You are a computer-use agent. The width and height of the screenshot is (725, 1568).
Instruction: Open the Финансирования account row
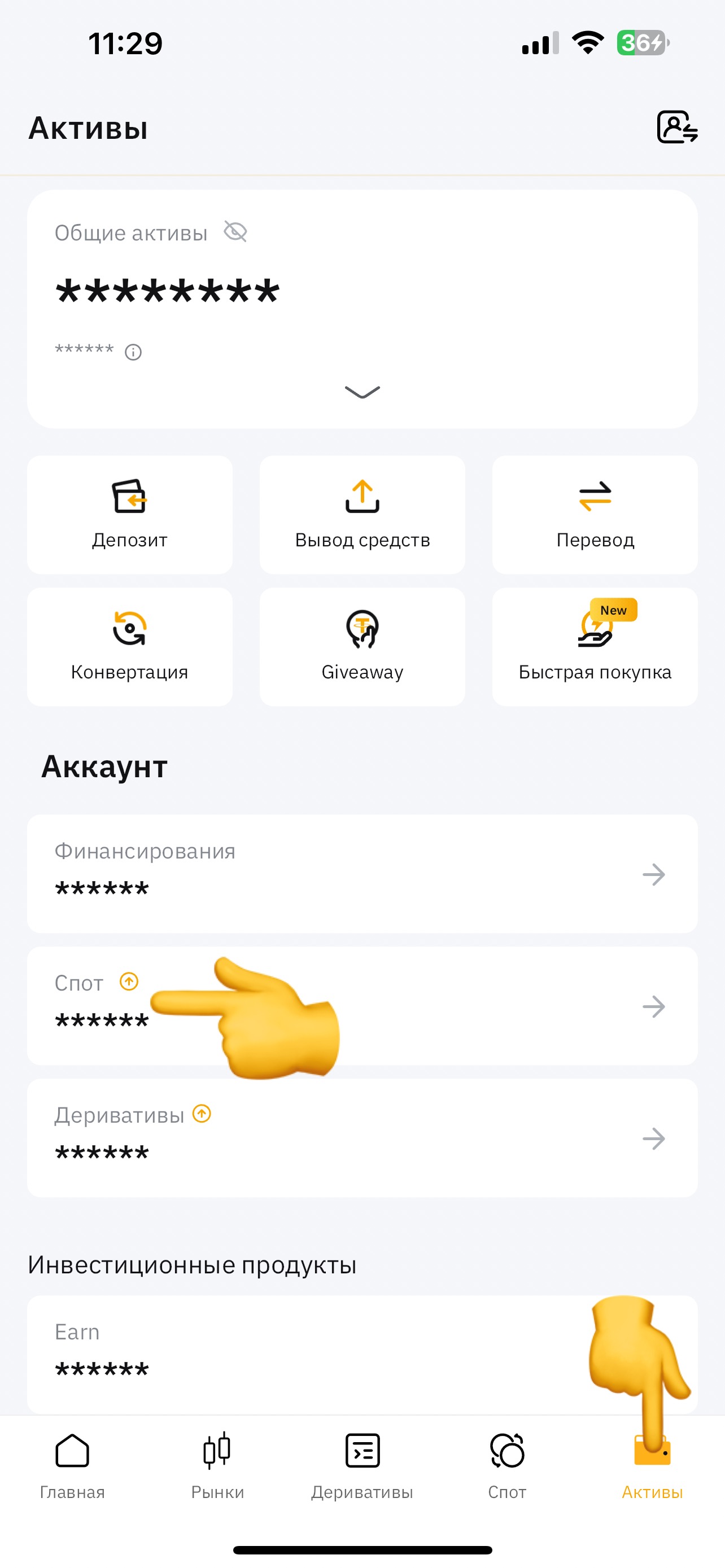[362, 874]
